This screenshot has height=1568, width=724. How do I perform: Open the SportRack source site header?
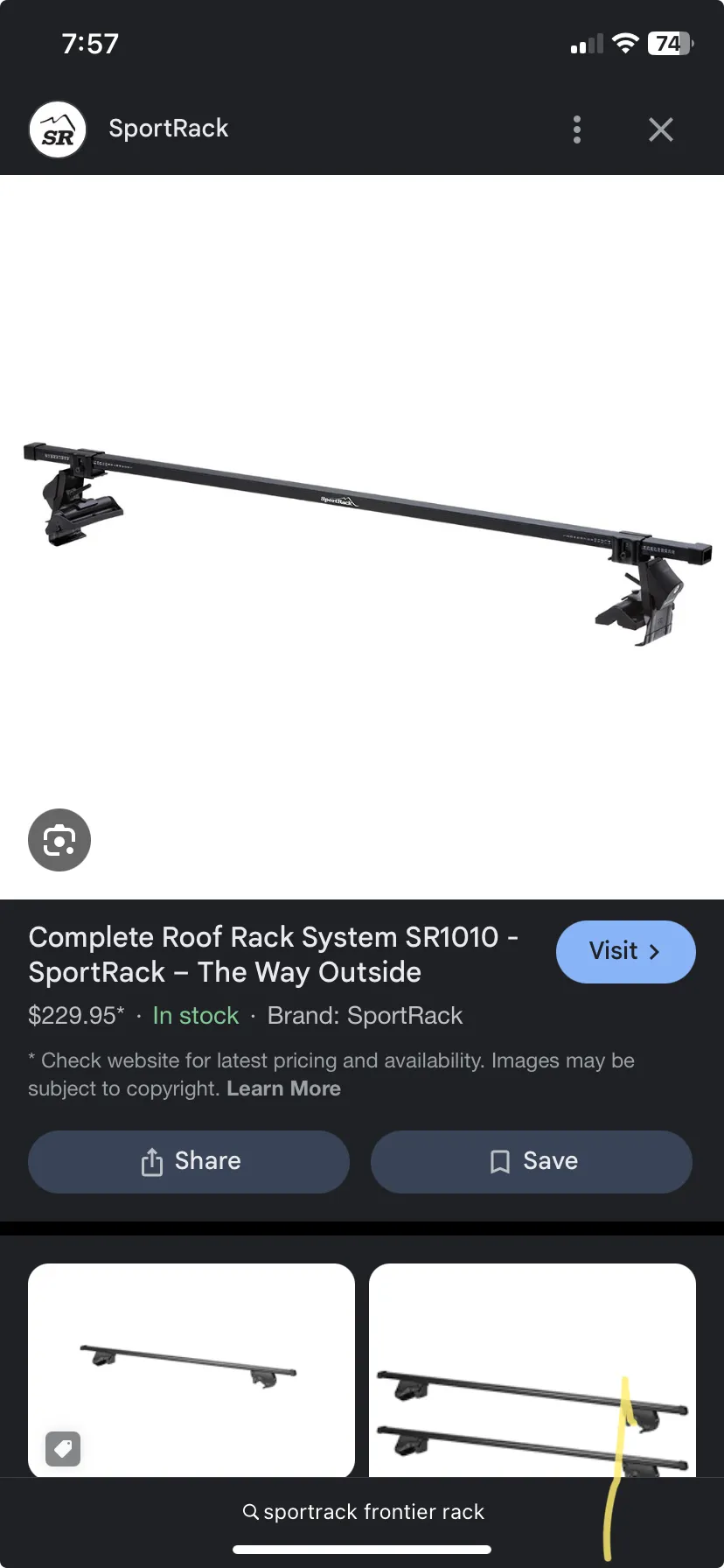tap(168, 129)
